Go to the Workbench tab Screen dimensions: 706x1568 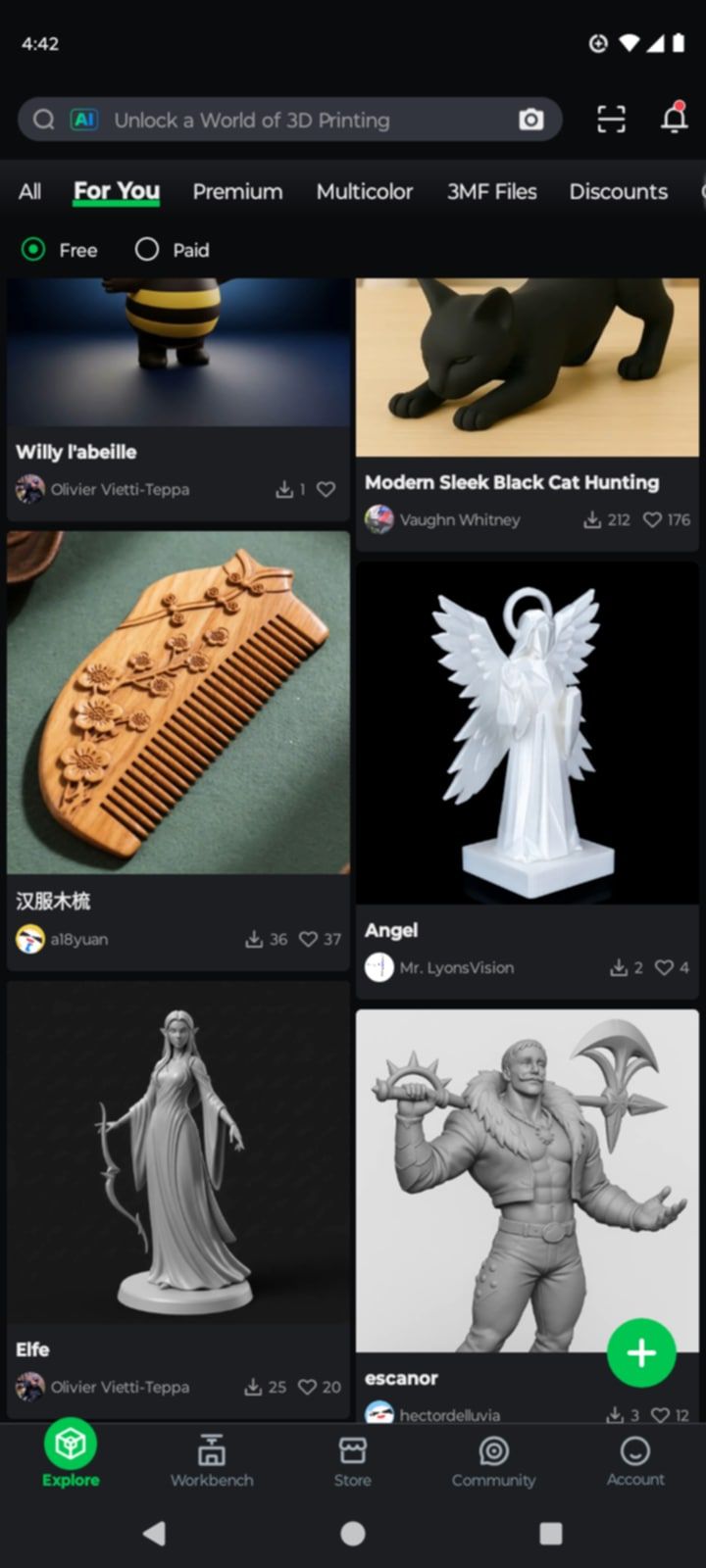click(x=212, y=1460)
